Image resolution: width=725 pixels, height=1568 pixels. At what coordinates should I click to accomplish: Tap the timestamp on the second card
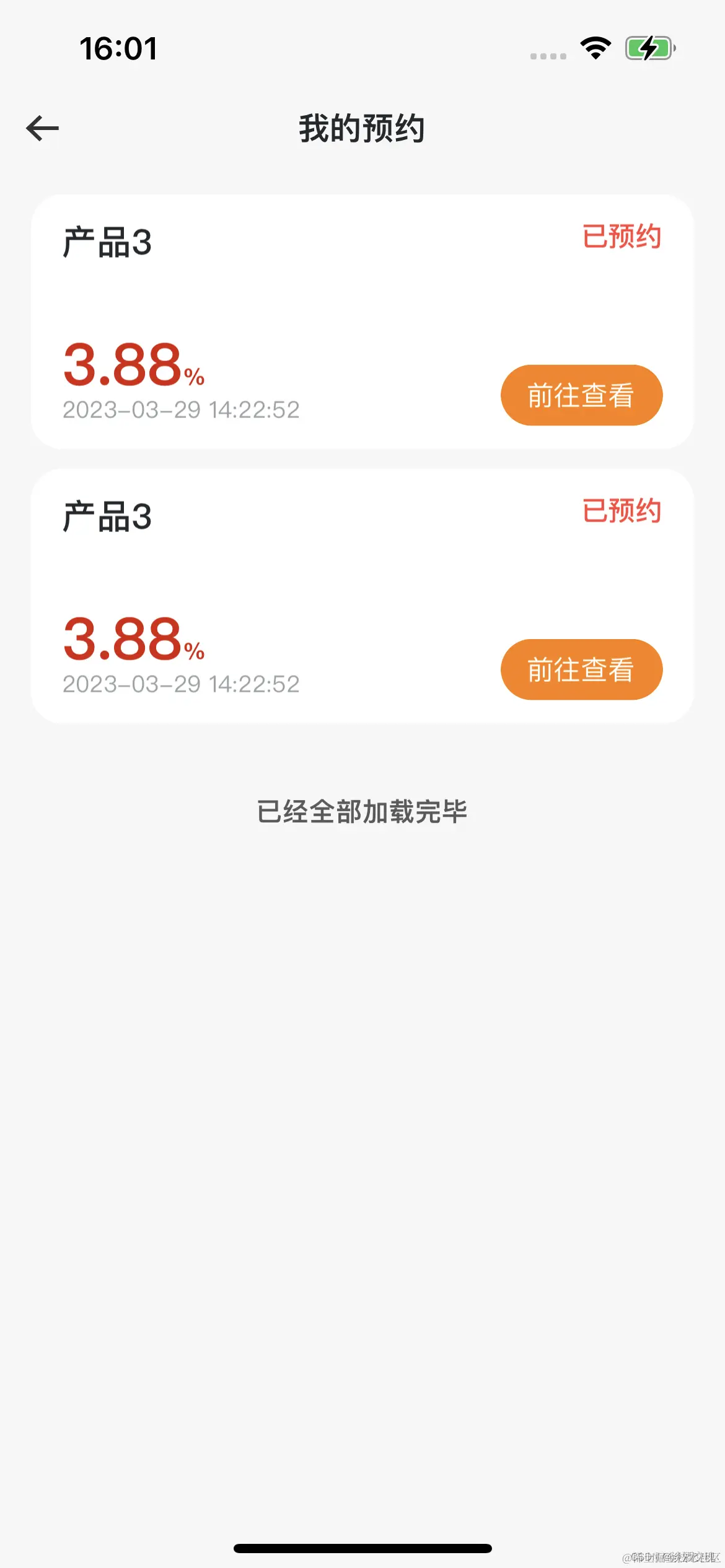tap(182, 684)
